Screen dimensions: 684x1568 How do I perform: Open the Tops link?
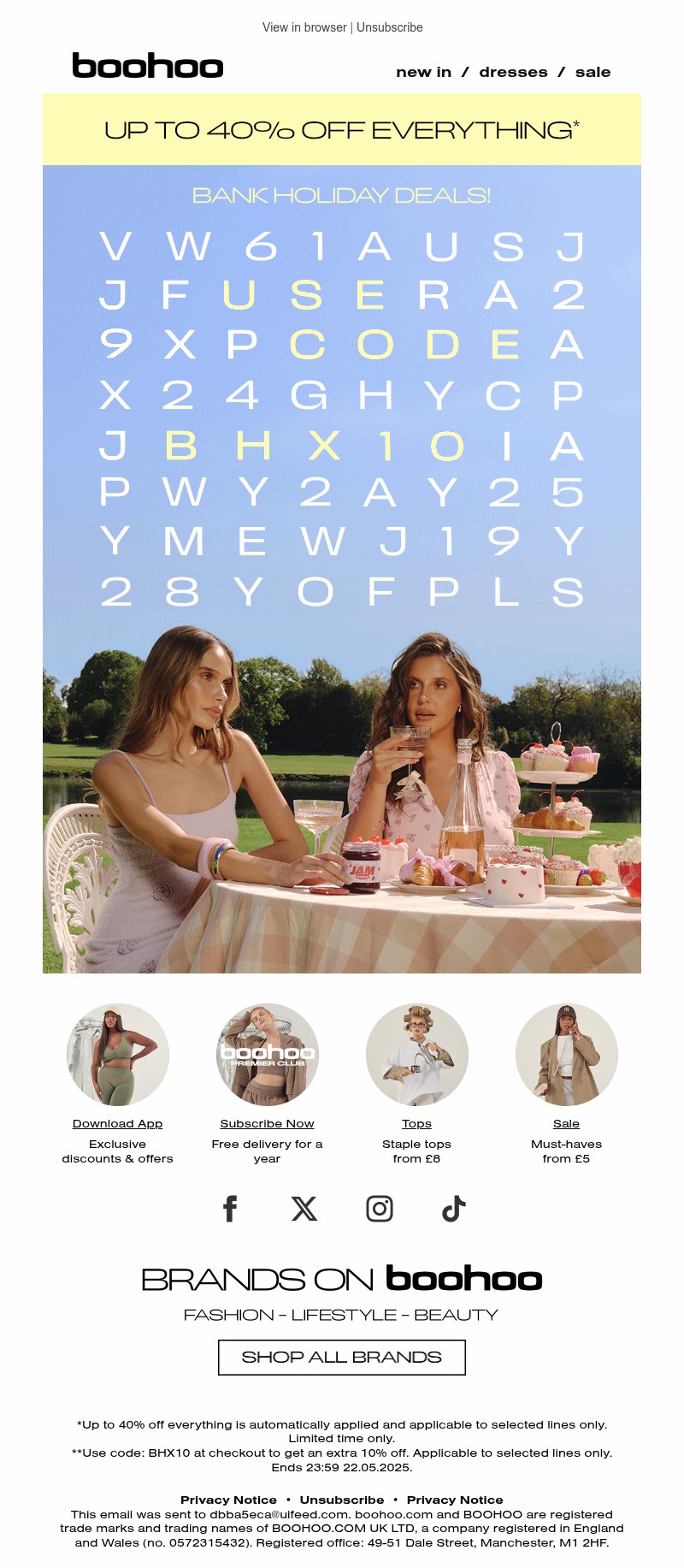[x=416, y=1123]
